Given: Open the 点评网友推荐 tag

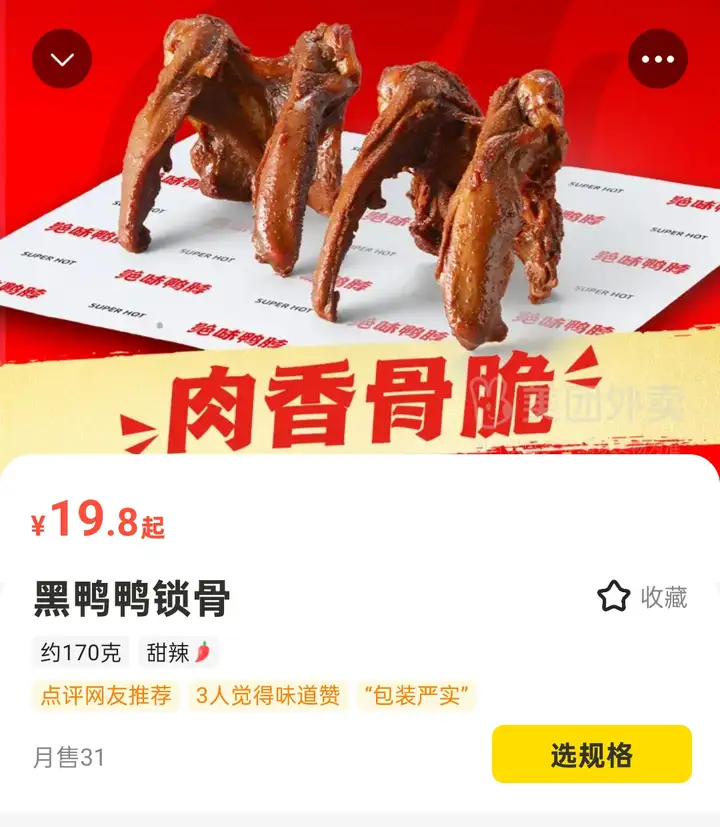Looking at the screenshot, I should click(106, 696).
